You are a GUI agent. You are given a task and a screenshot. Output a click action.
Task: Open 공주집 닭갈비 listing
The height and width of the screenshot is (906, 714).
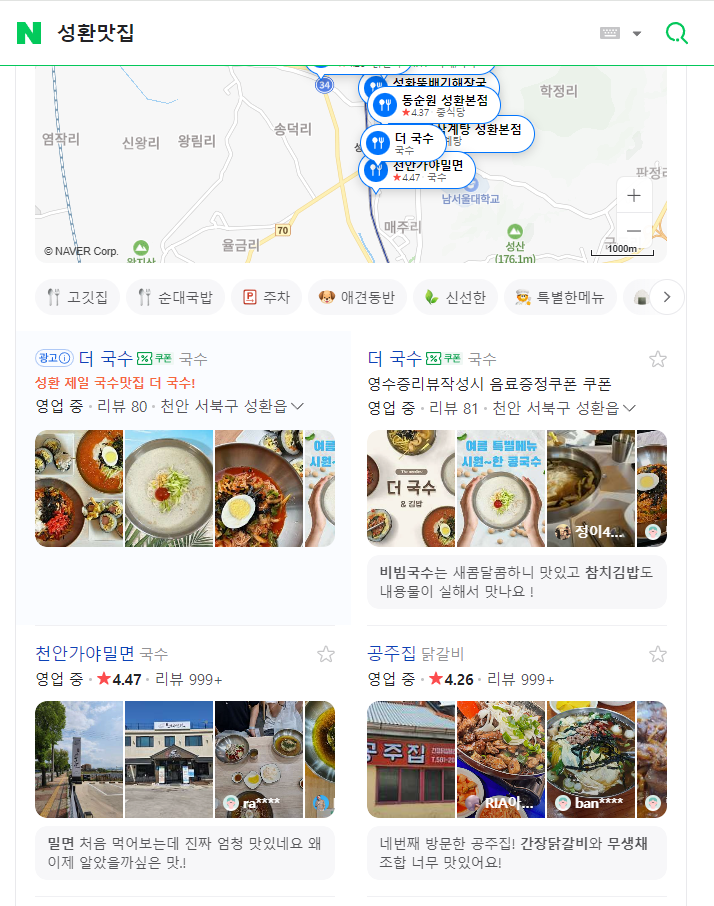(x=391, y=654)
